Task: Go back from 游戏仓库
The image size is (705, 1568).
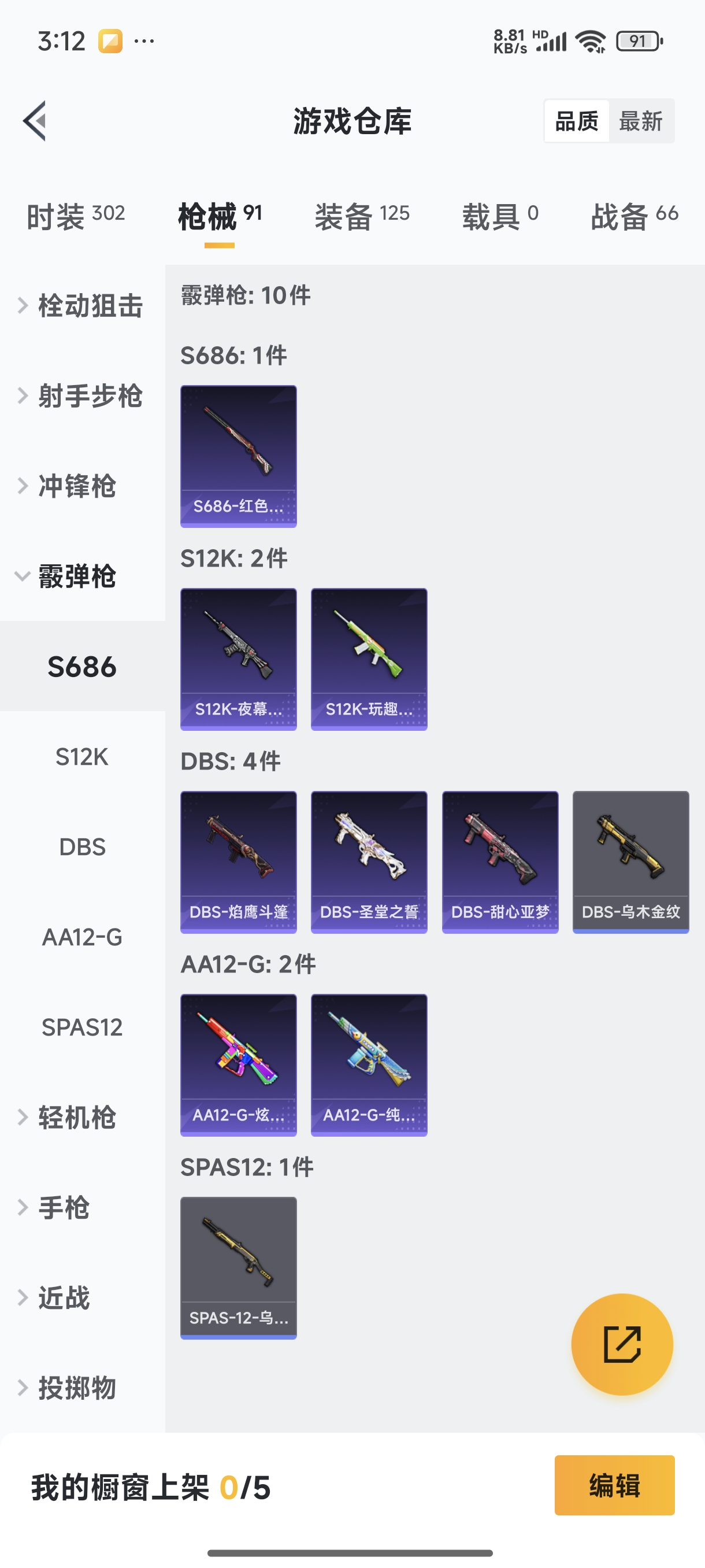Action: click(35, 120)
